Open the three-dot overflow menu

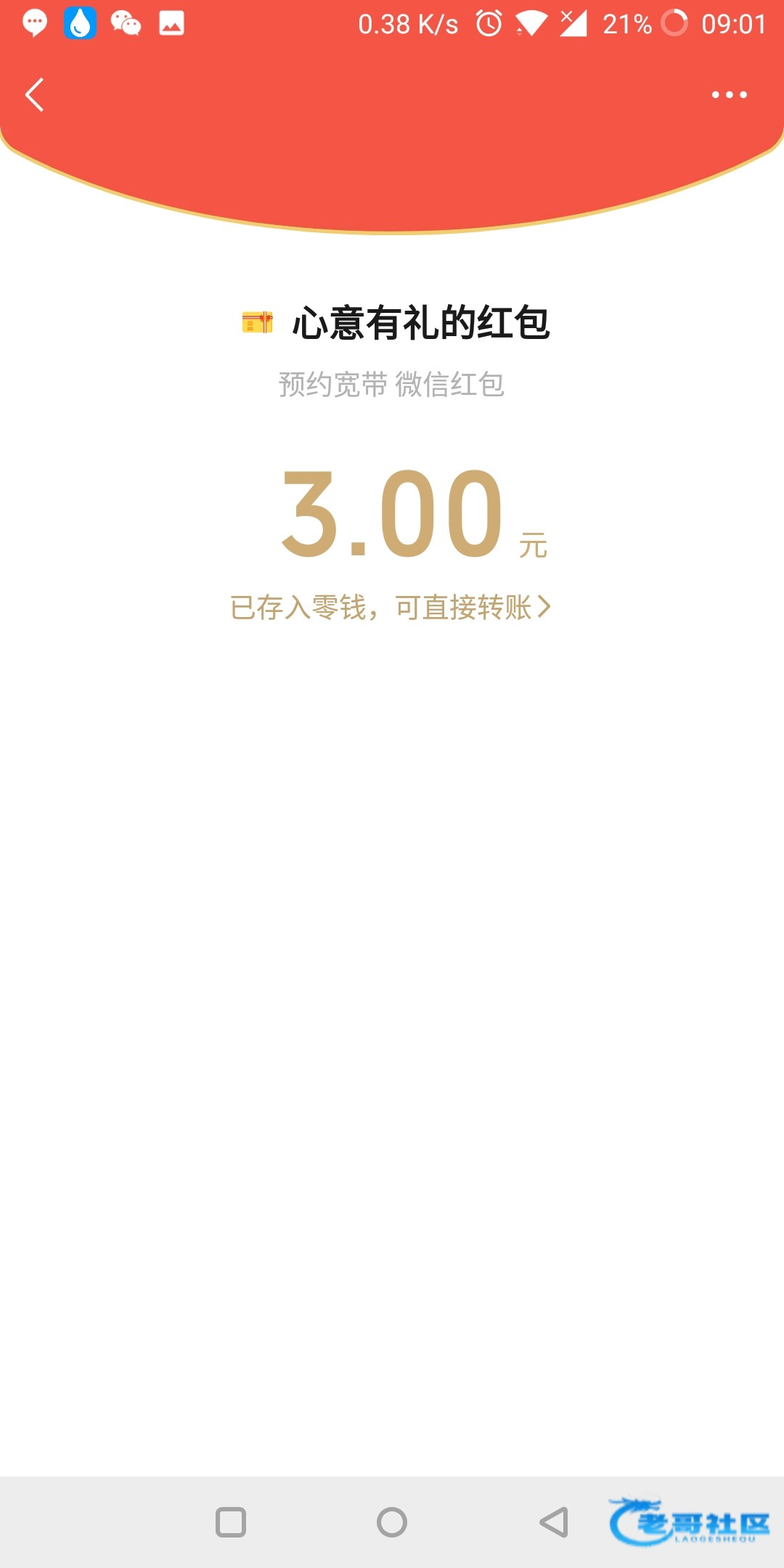729,95
